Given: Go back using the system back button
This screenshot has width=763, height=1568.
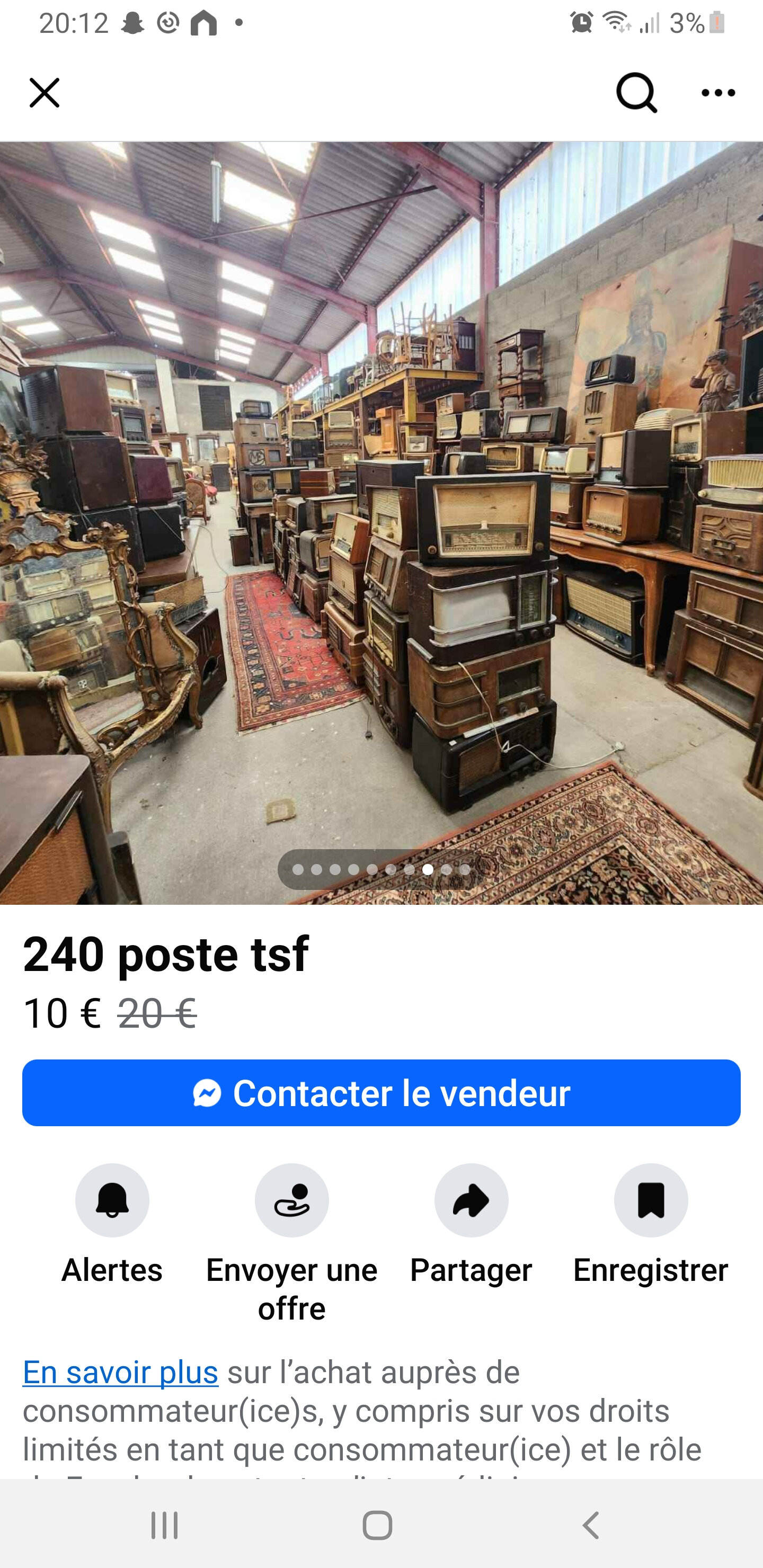Looking at the screenshot, I should point(590,1526).
